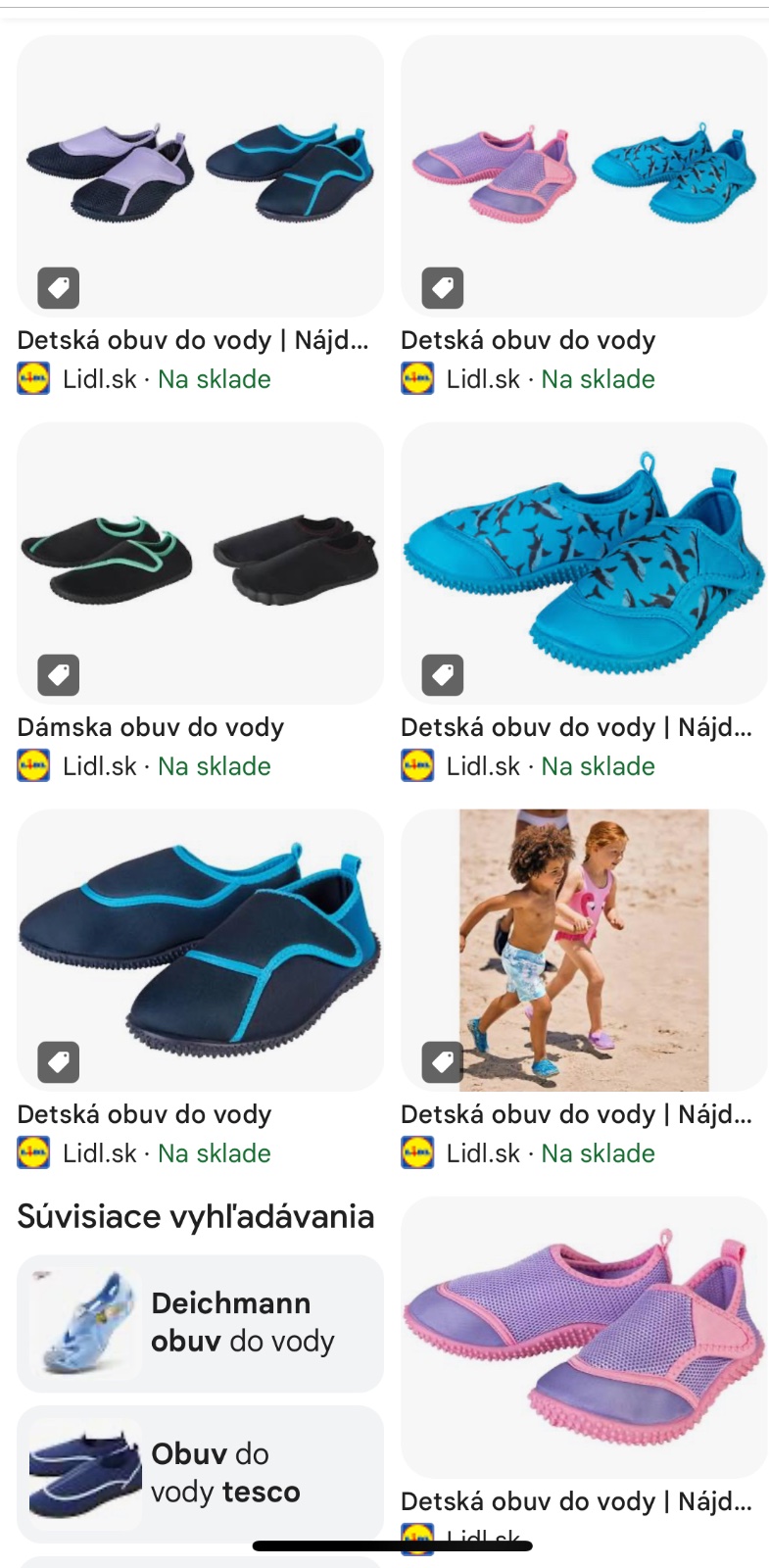Open result with lilac and navy shoe pairs
Screen dimensions: 769x1568
(x=200, y=176)
